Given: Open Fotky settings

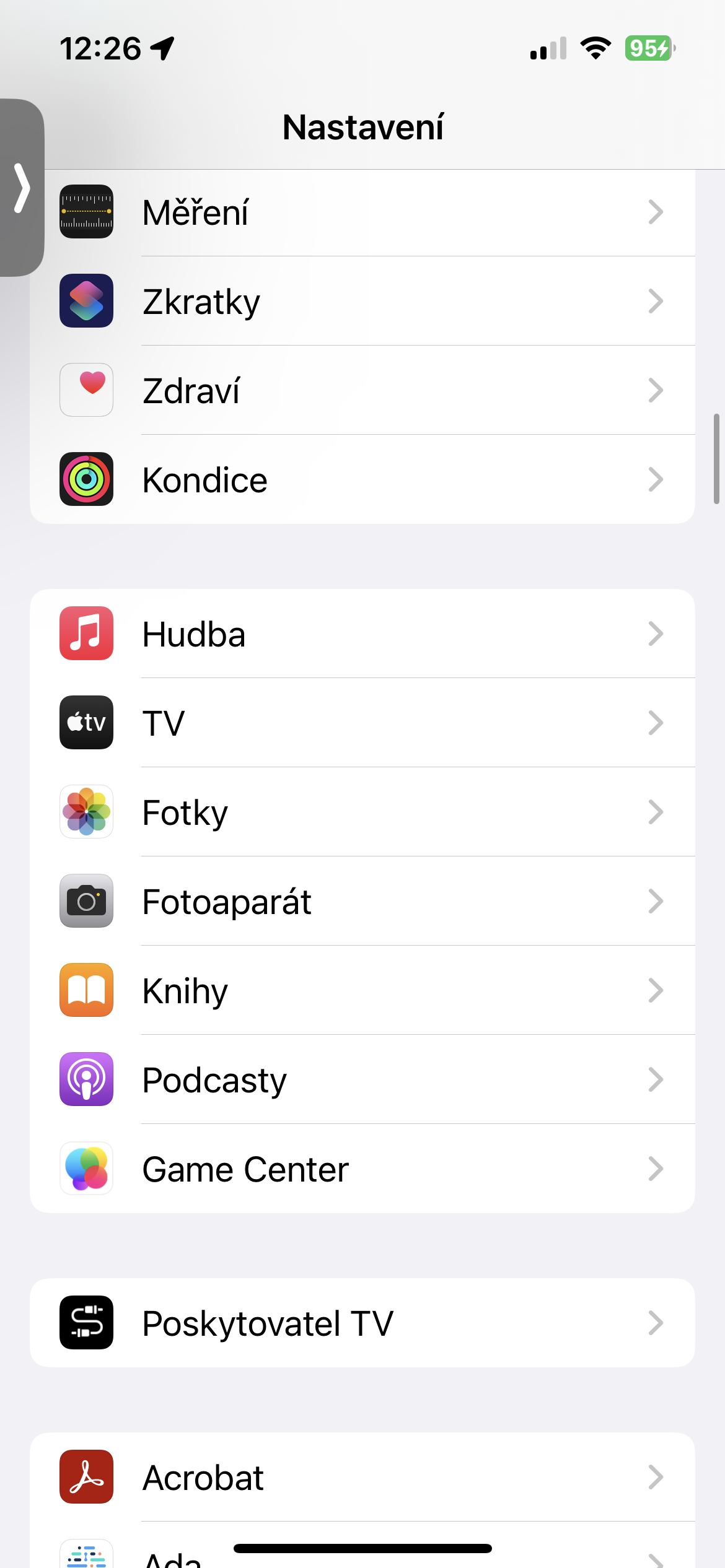Looking at the screenshot, I should pos(362,812).
